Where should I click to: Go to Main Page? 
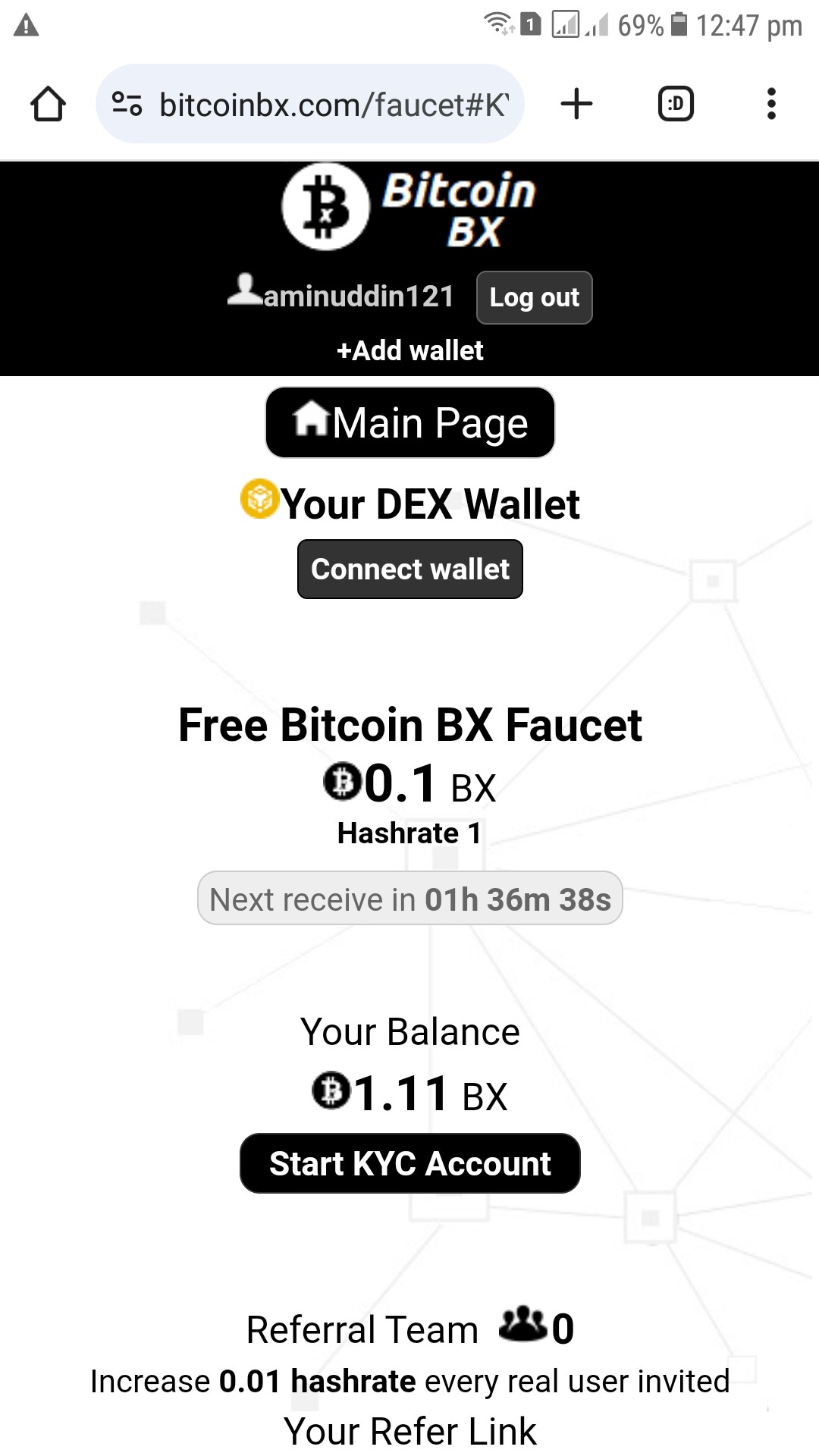pyautogui.click(x=409, y=422)
